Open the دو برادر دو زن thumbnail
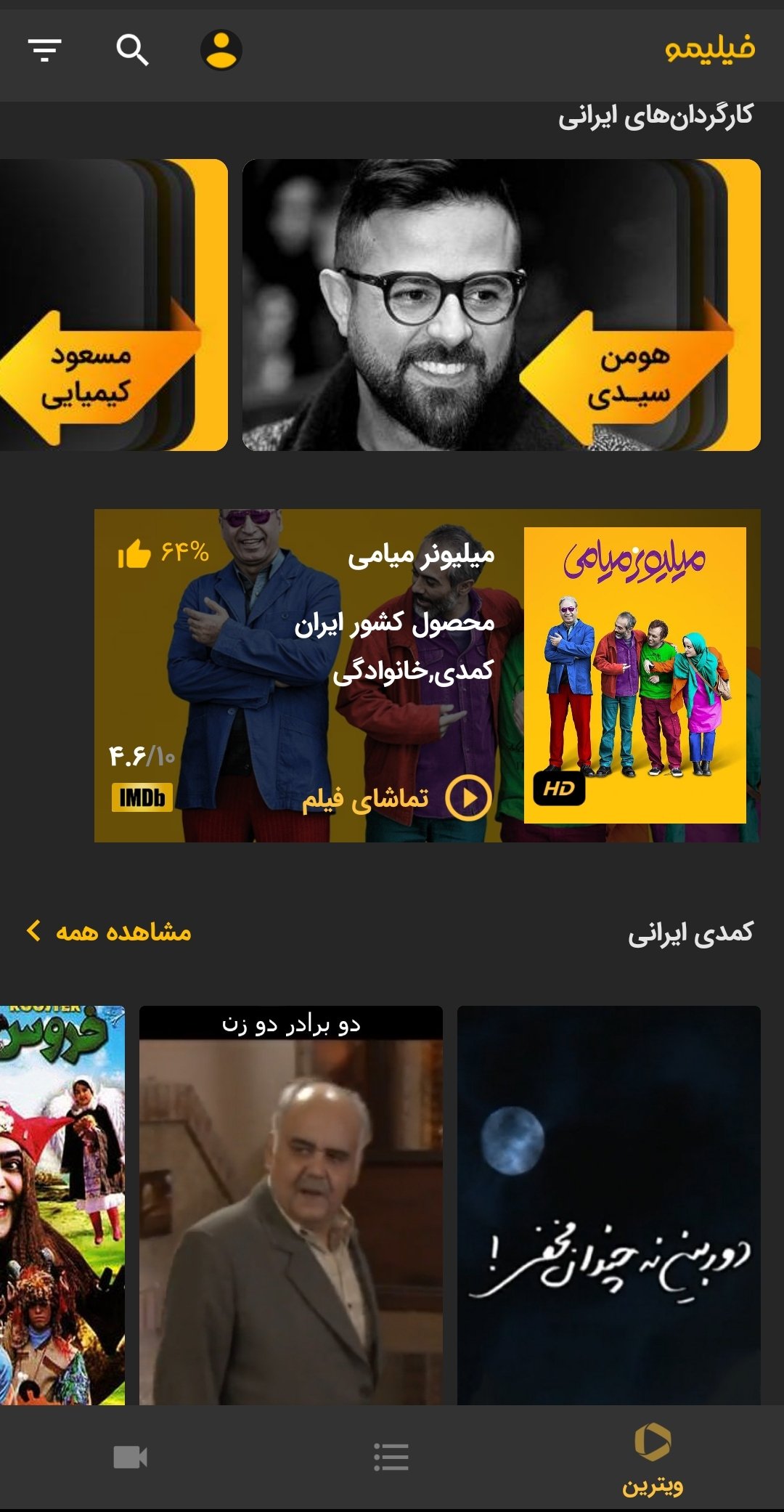Screen dimensions: 784x1512 (x=290, y=1206)
